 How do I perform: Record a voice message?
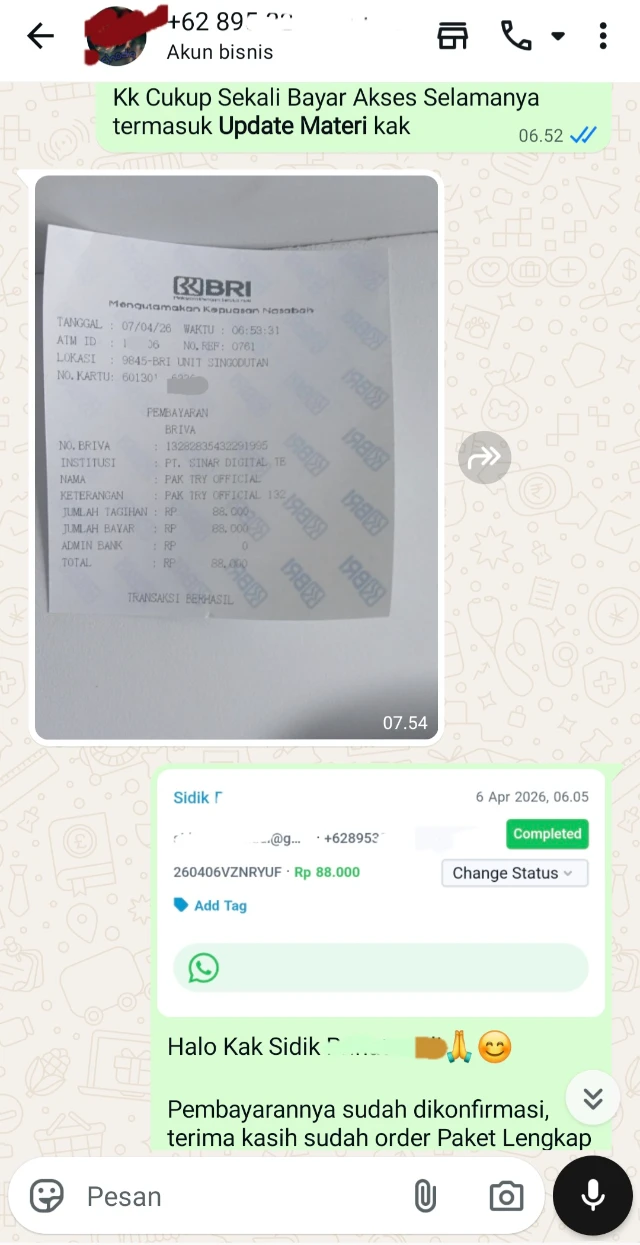(x=593, y=1196)
